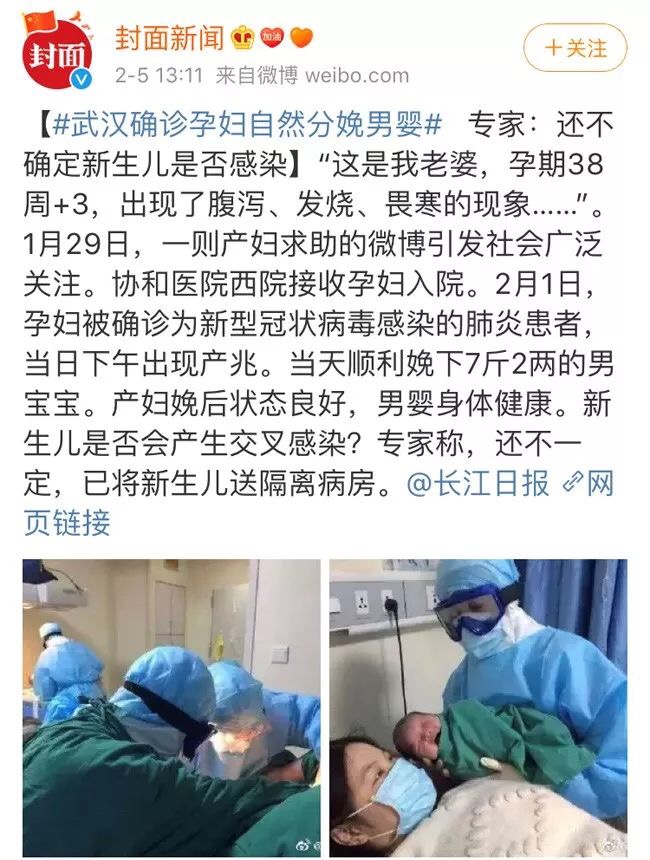Follow 封面新闻 with the +关注 button
Screen dimensions: 650x860
pos(575,47)
